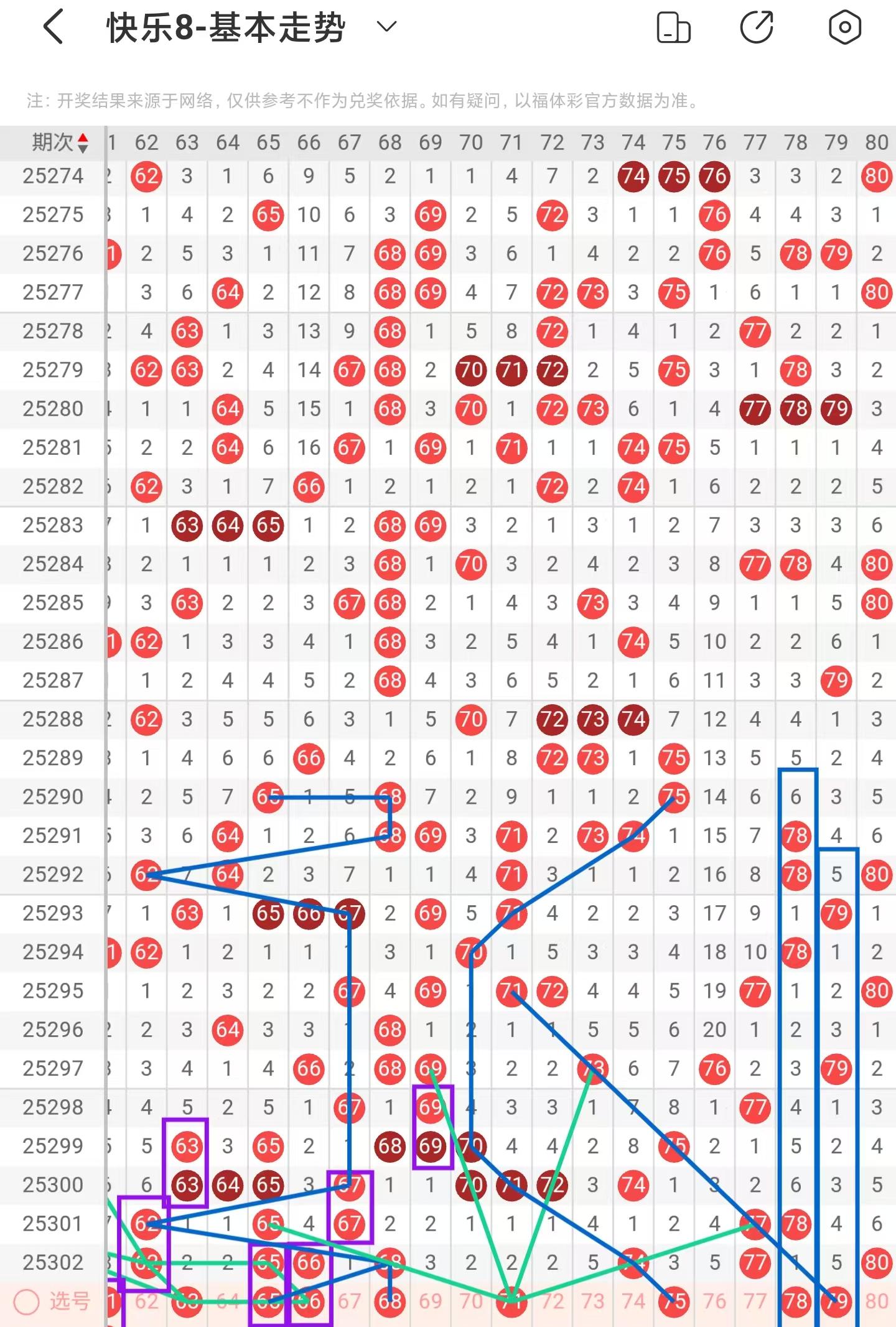Tap the share icon in the top bar
Screen dimensions: 896x1327
coord(757,27)
